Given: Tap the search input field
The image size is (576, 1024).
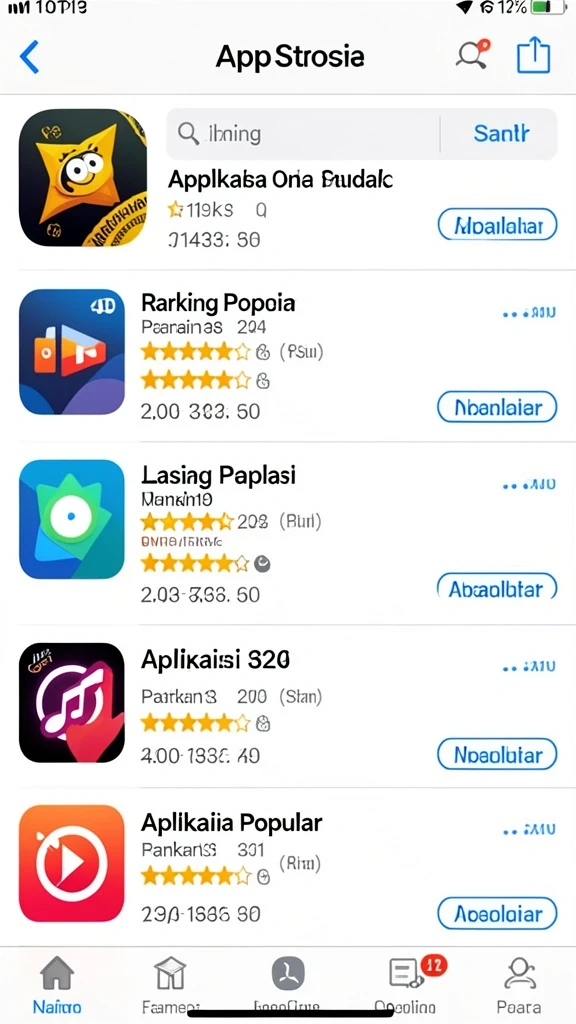Looking at the screenshot, I should (x=303, y=134).
